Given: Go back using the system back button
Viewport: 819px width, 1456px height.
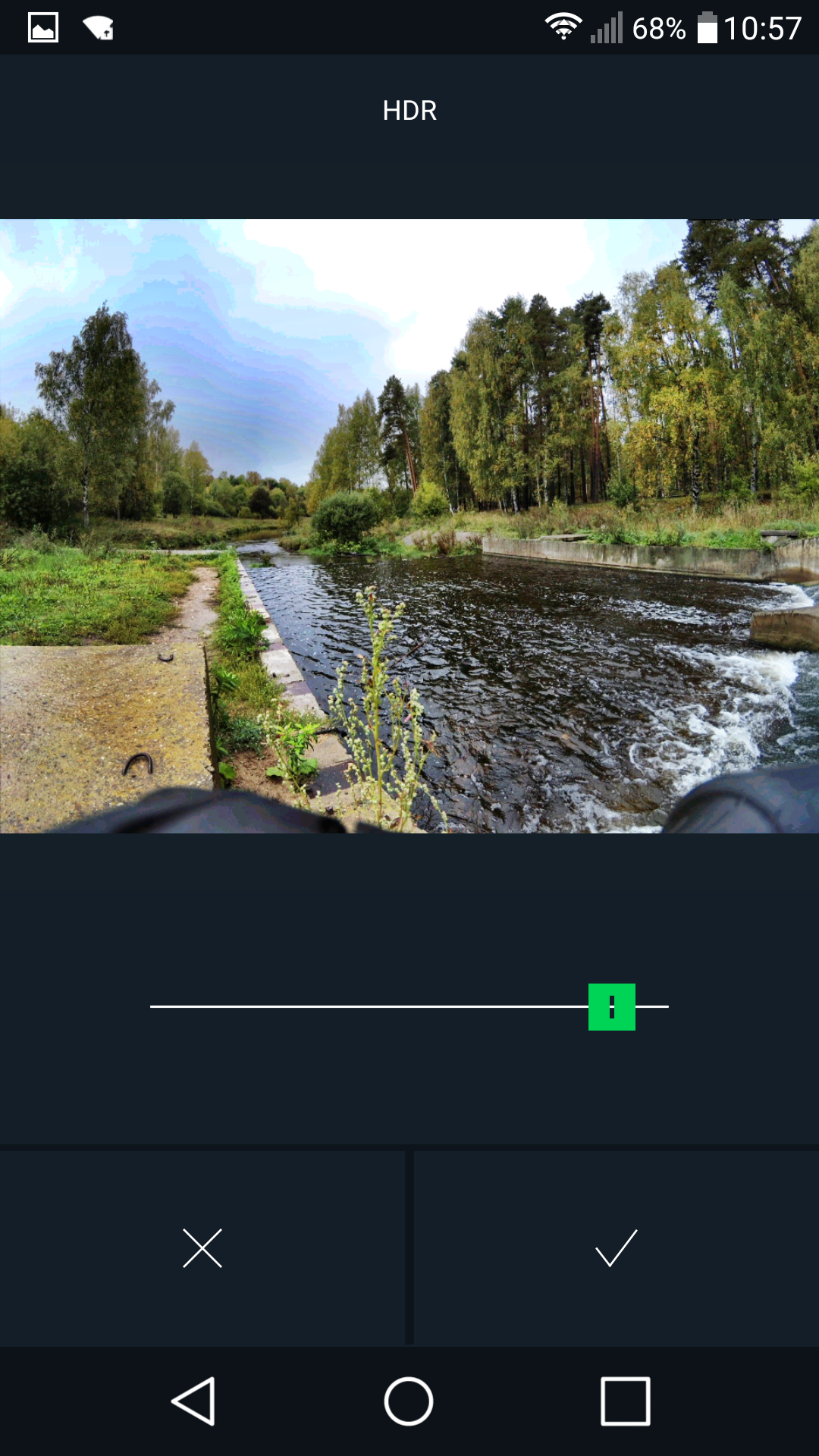Looking at the screenshot, I should pos(194,1401).
